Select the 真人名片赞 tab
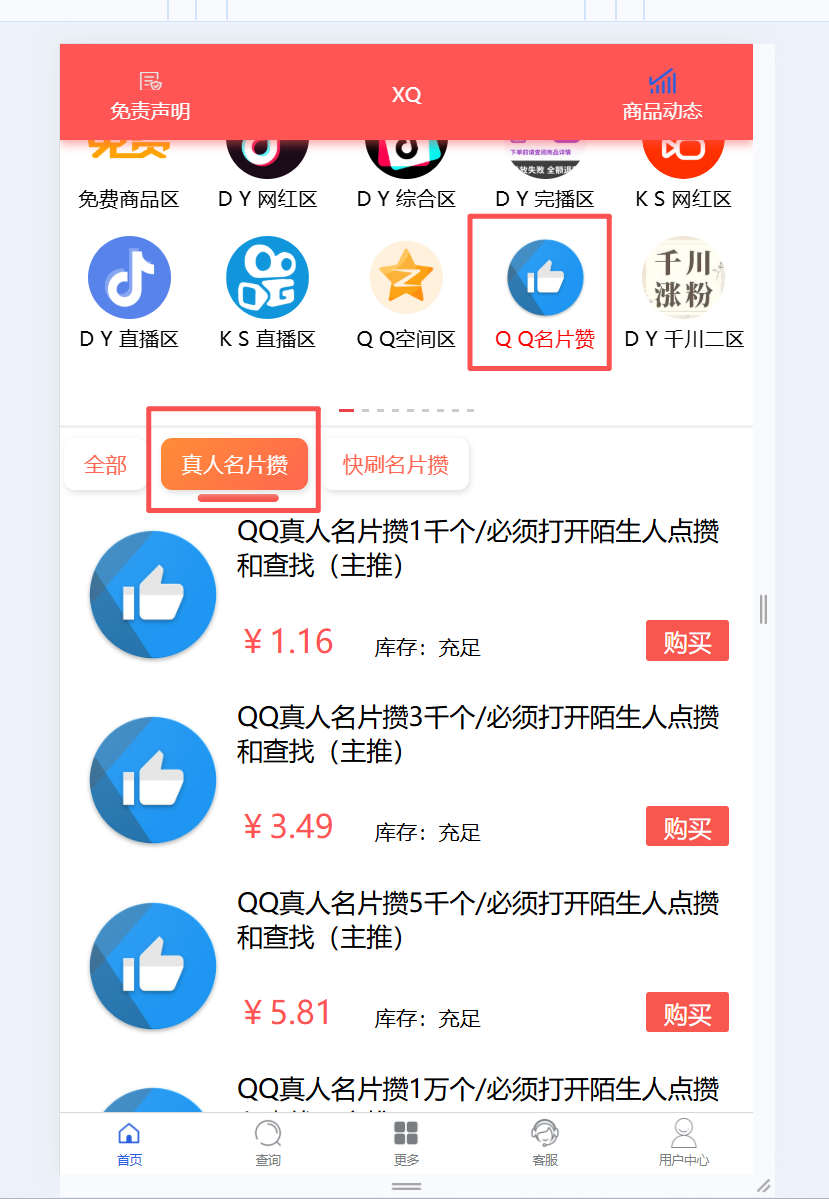The width and height of the screenshot is (829, 1199). [234, 465]
